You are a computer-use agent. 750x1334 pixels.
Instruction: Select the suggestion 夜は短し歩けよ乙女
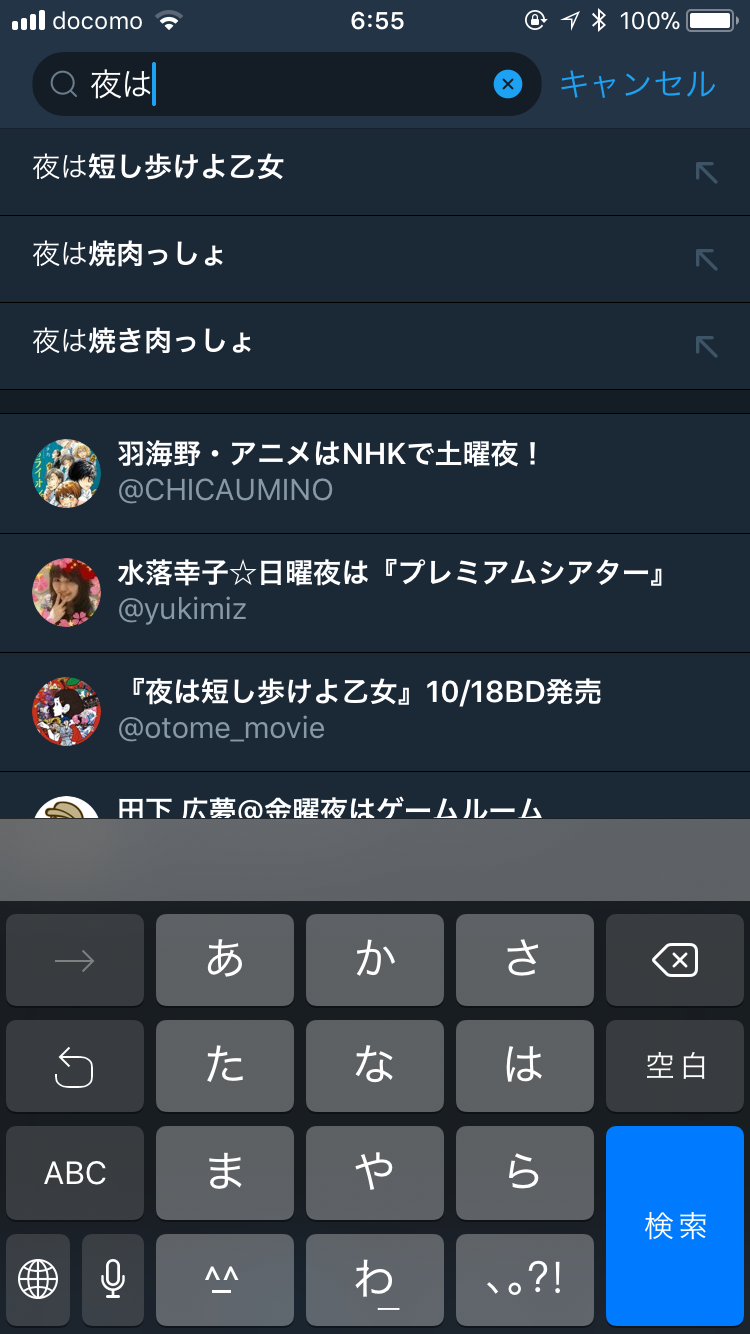[300, 168]
